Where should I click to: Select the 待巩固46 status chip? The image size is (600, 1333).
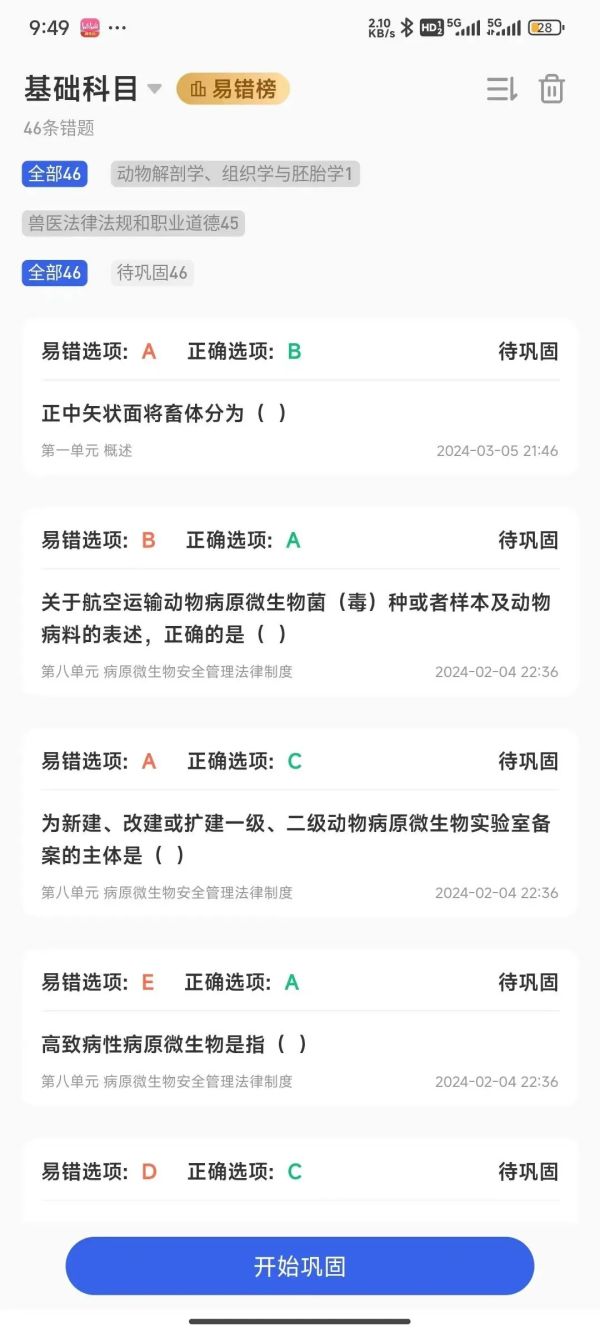click(152, 273)
